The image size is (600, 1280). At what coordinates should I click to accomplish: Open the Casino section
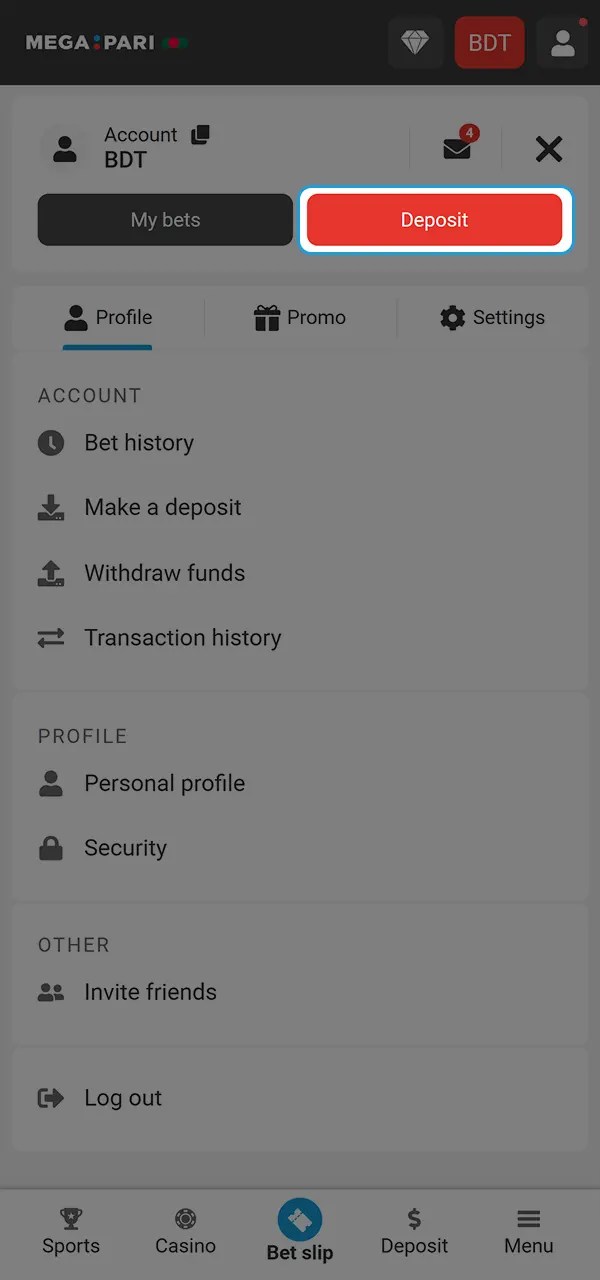[185, 1232]
